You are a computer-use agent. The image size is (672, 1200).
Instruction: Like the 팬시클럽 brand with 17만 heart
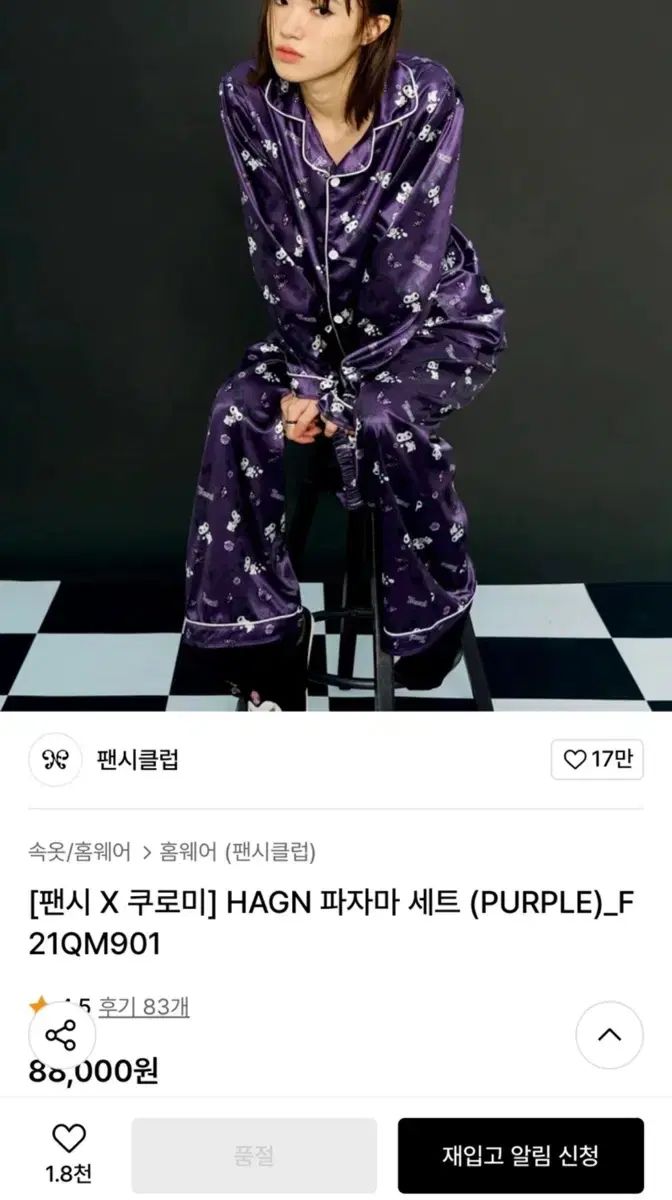point(597,760)
